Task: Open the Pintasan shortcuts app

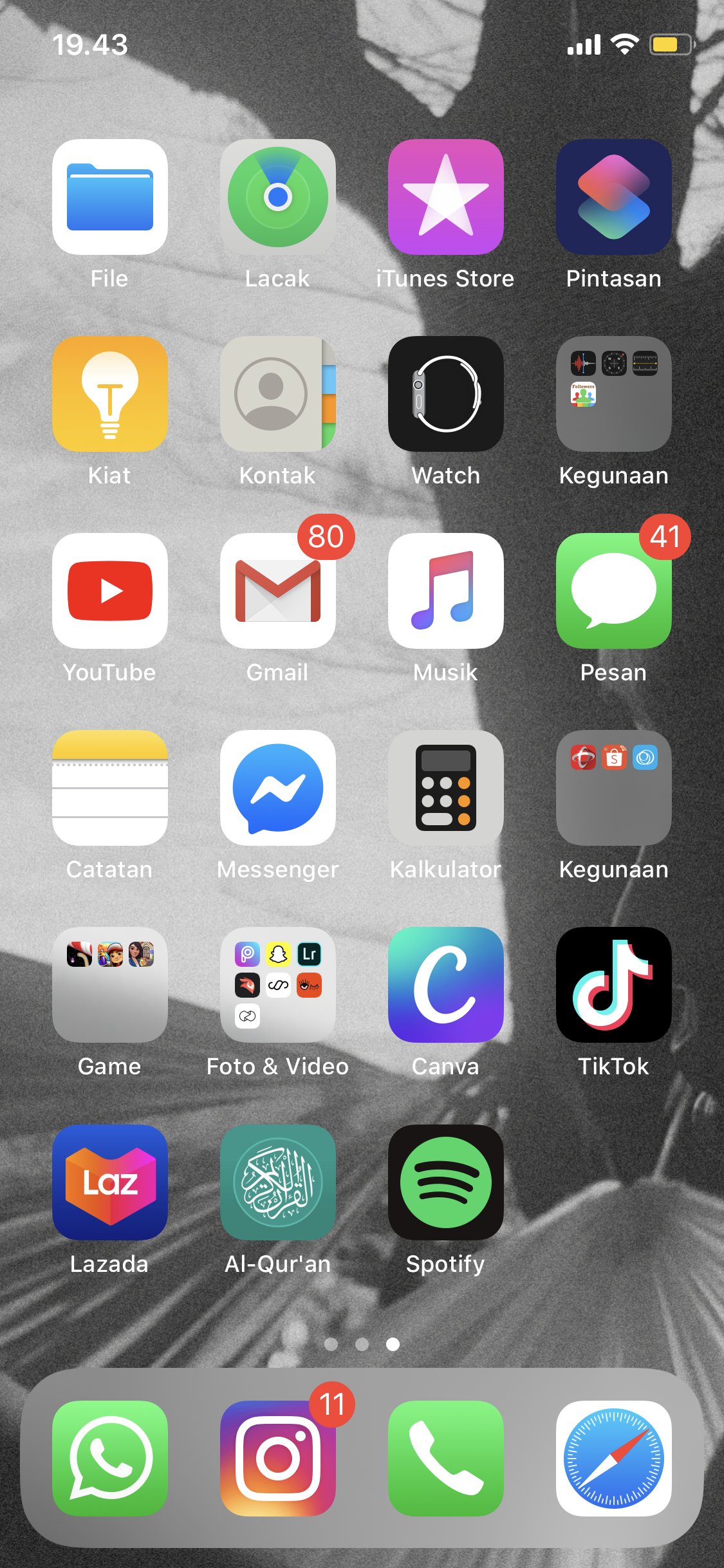Action: (x=614, y=197)
